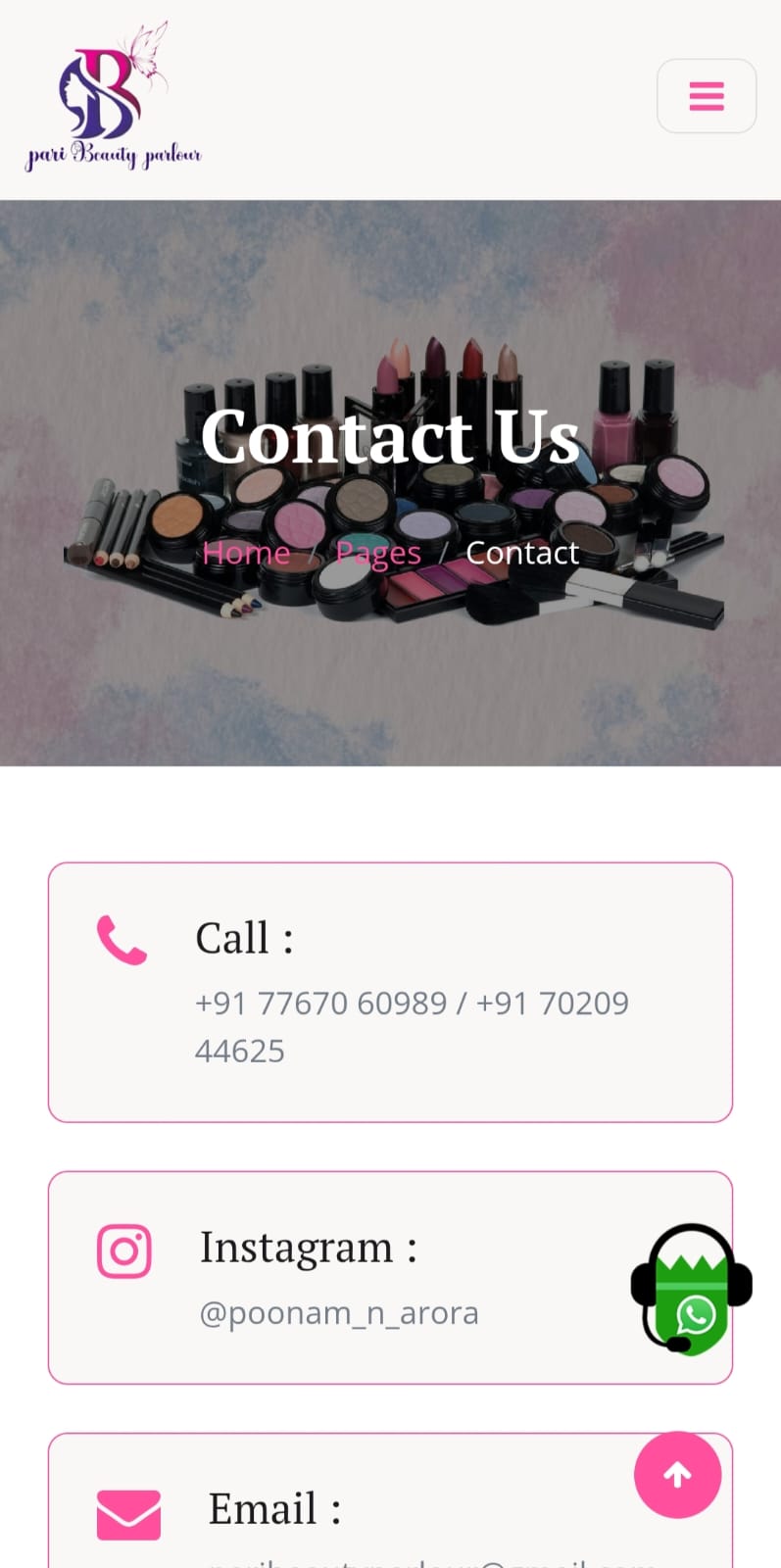Jump back to top with arrow button
This screenshot has height=1568, width=781.
coord(677,1474)
